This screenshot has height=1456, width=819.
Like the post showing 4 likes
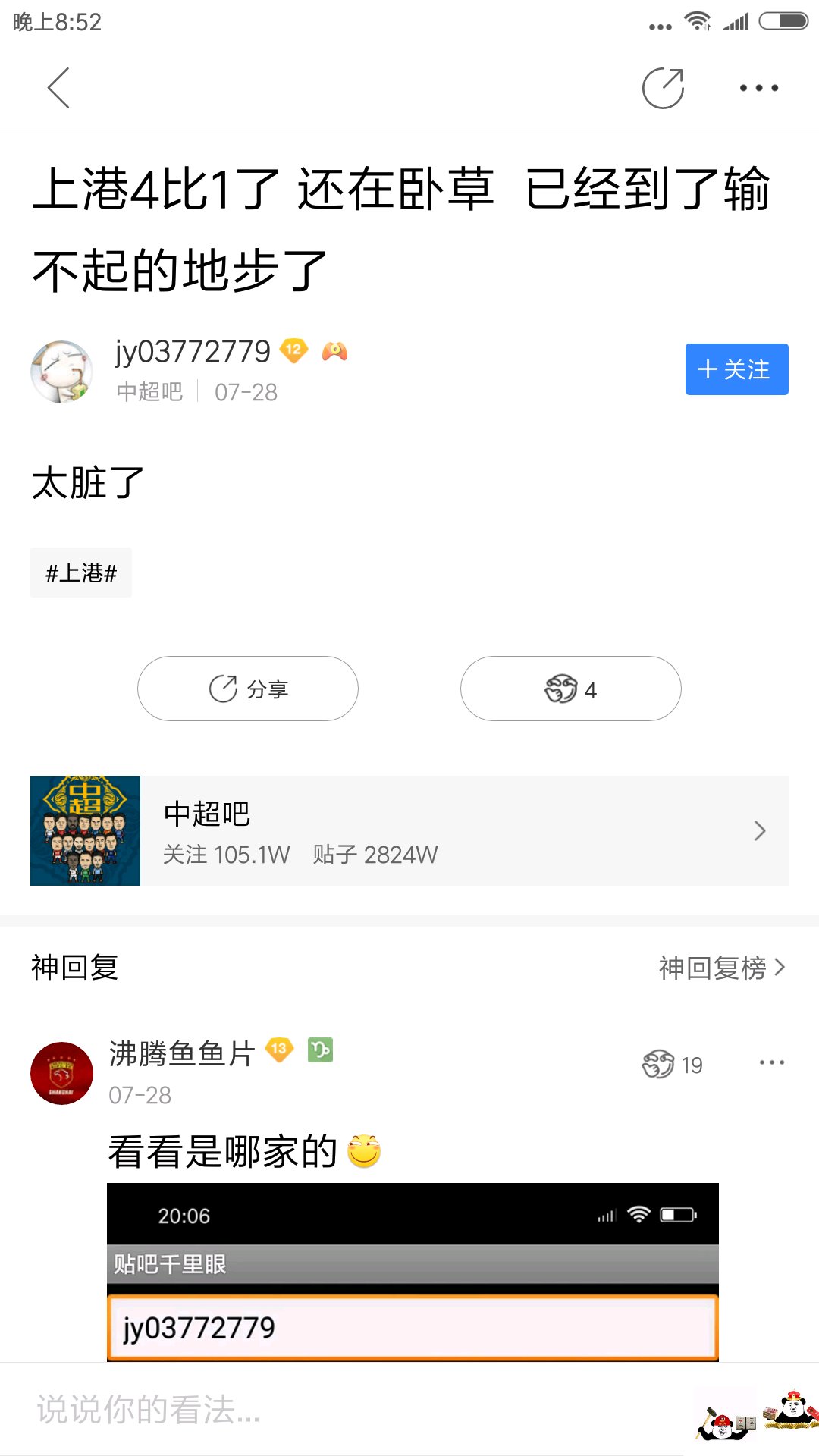(570, 689)
